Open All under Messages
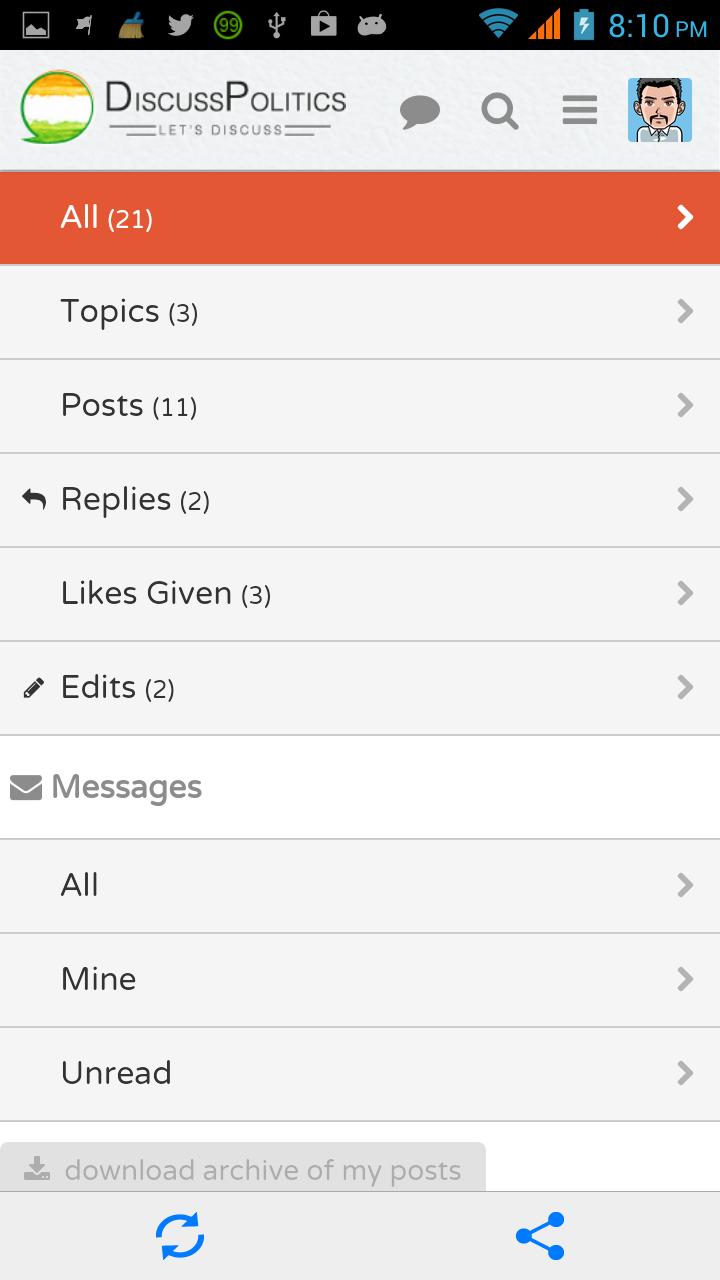720x1280 pixels. (360, 886)
